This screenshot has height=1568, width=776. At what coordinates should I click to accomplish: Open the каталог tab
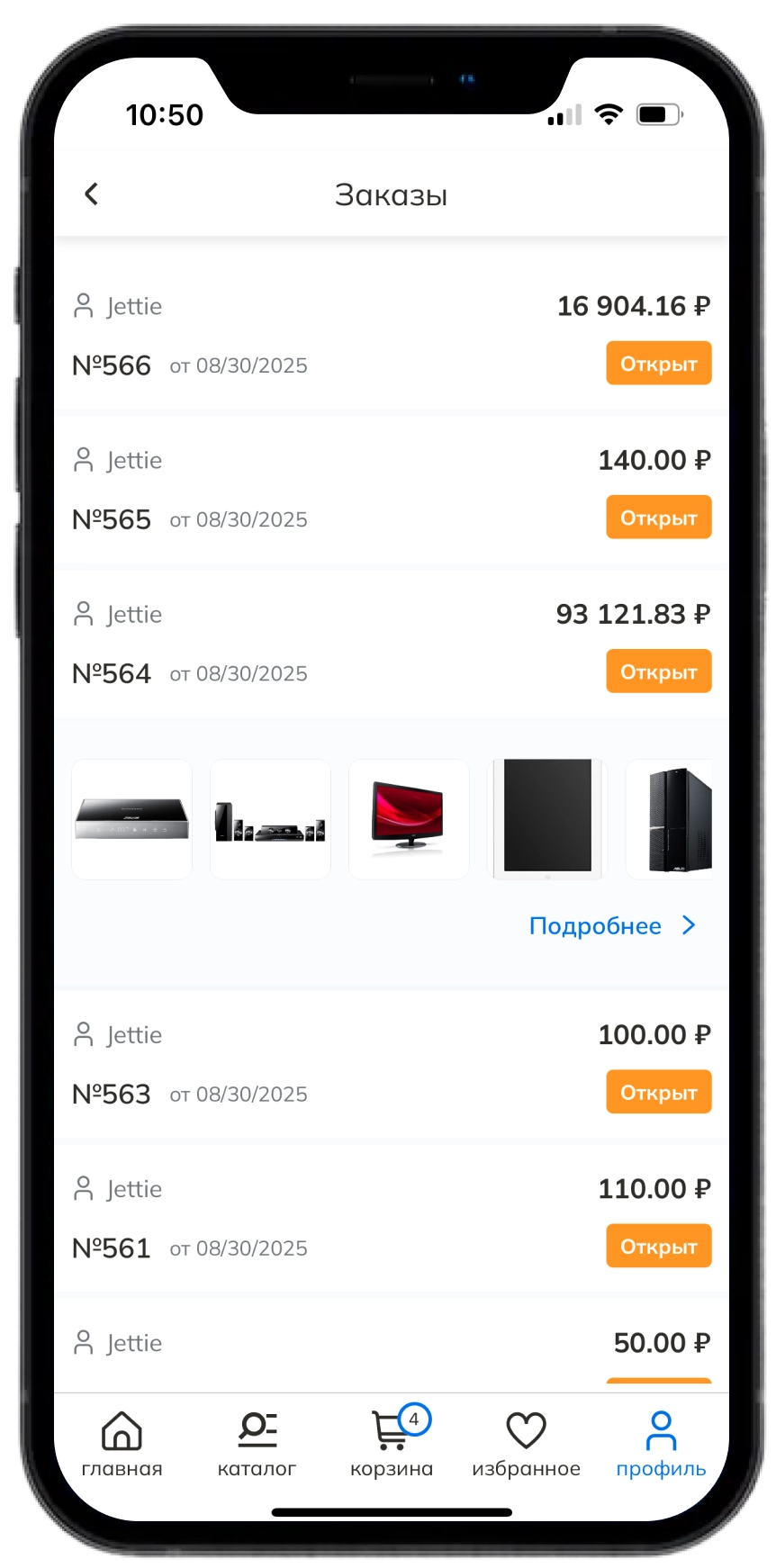257,1445
